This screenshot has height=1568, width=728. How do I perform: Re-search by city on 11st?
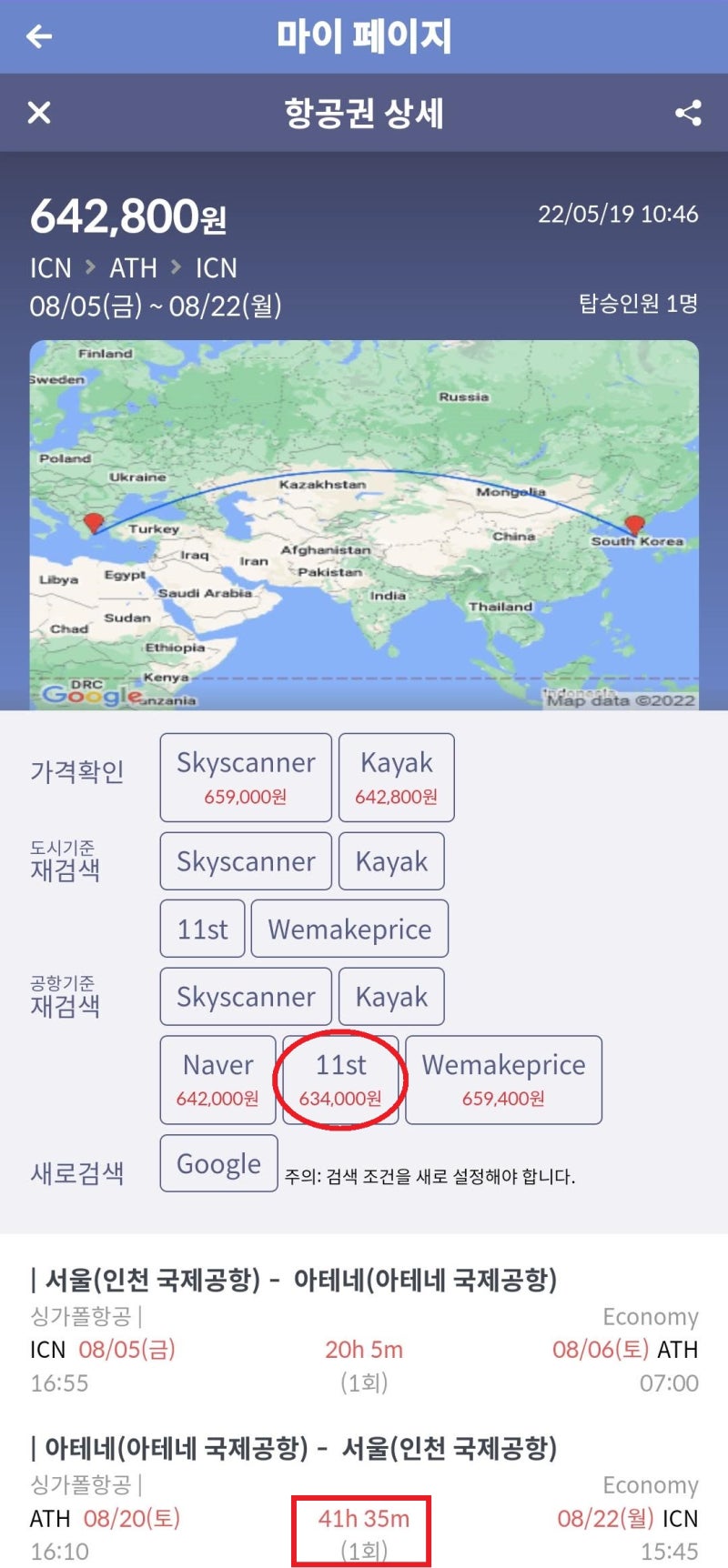[x=202, y=929]
